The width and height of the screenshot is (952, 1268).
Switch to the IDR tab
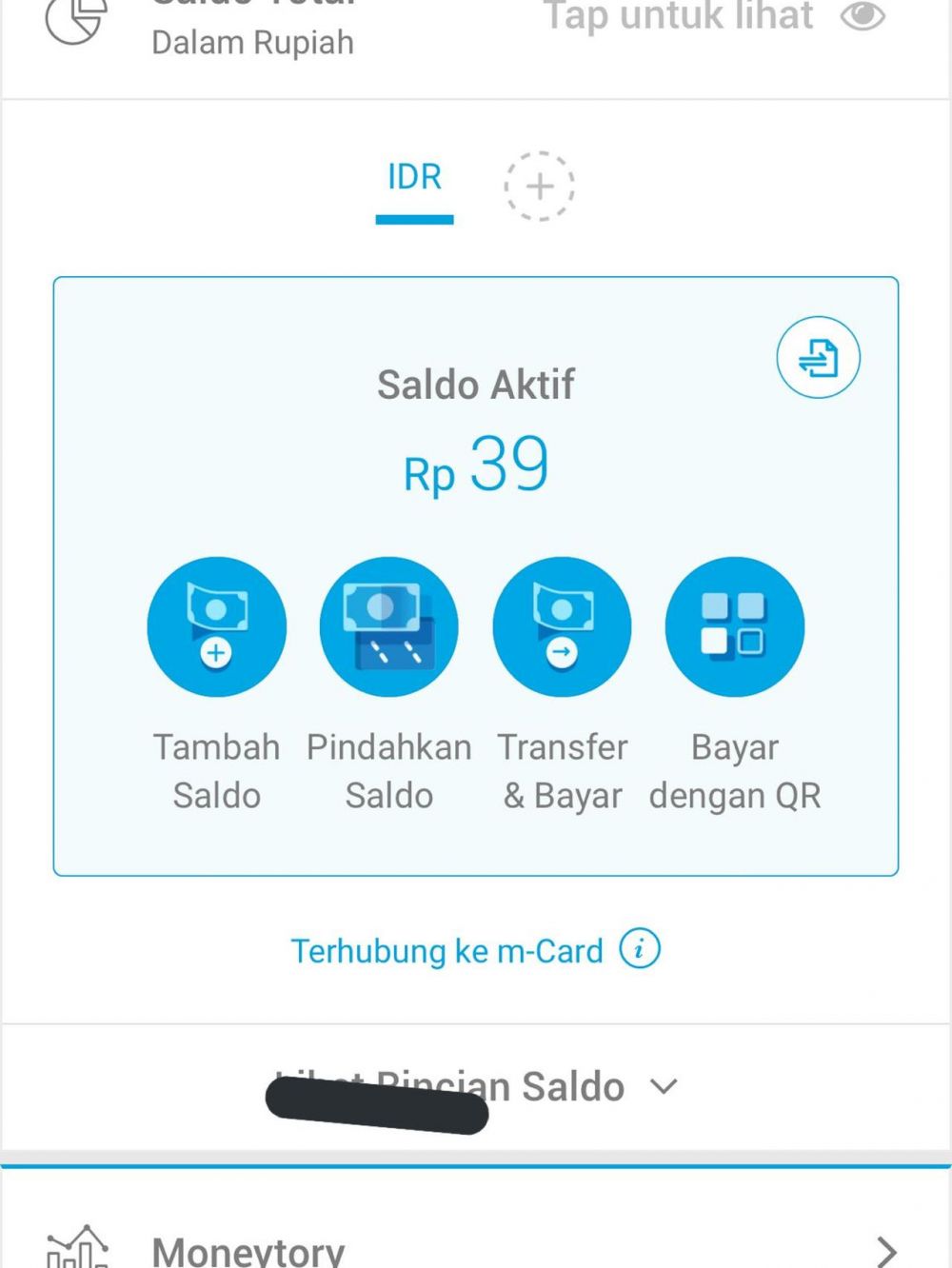click(x=413, y=177)
